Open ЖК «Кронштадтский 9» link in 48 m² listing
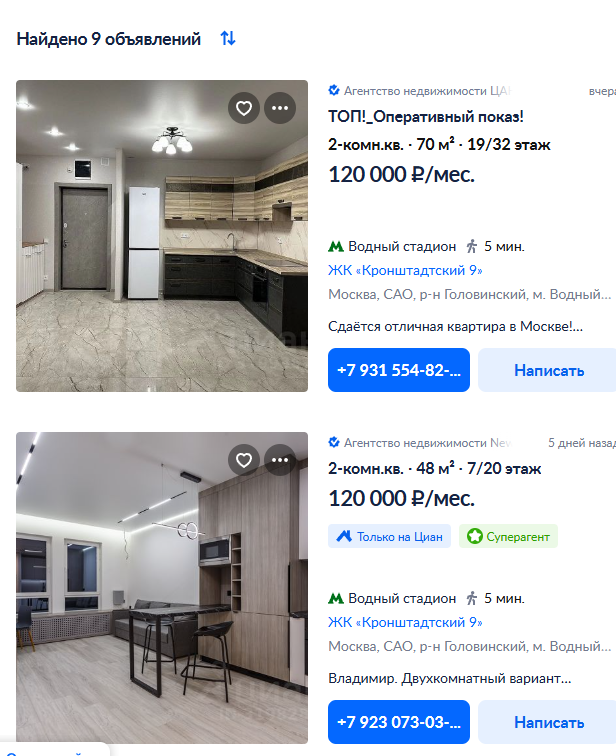The width and height of the screenshot is (616, 756). tap(405, 622)
